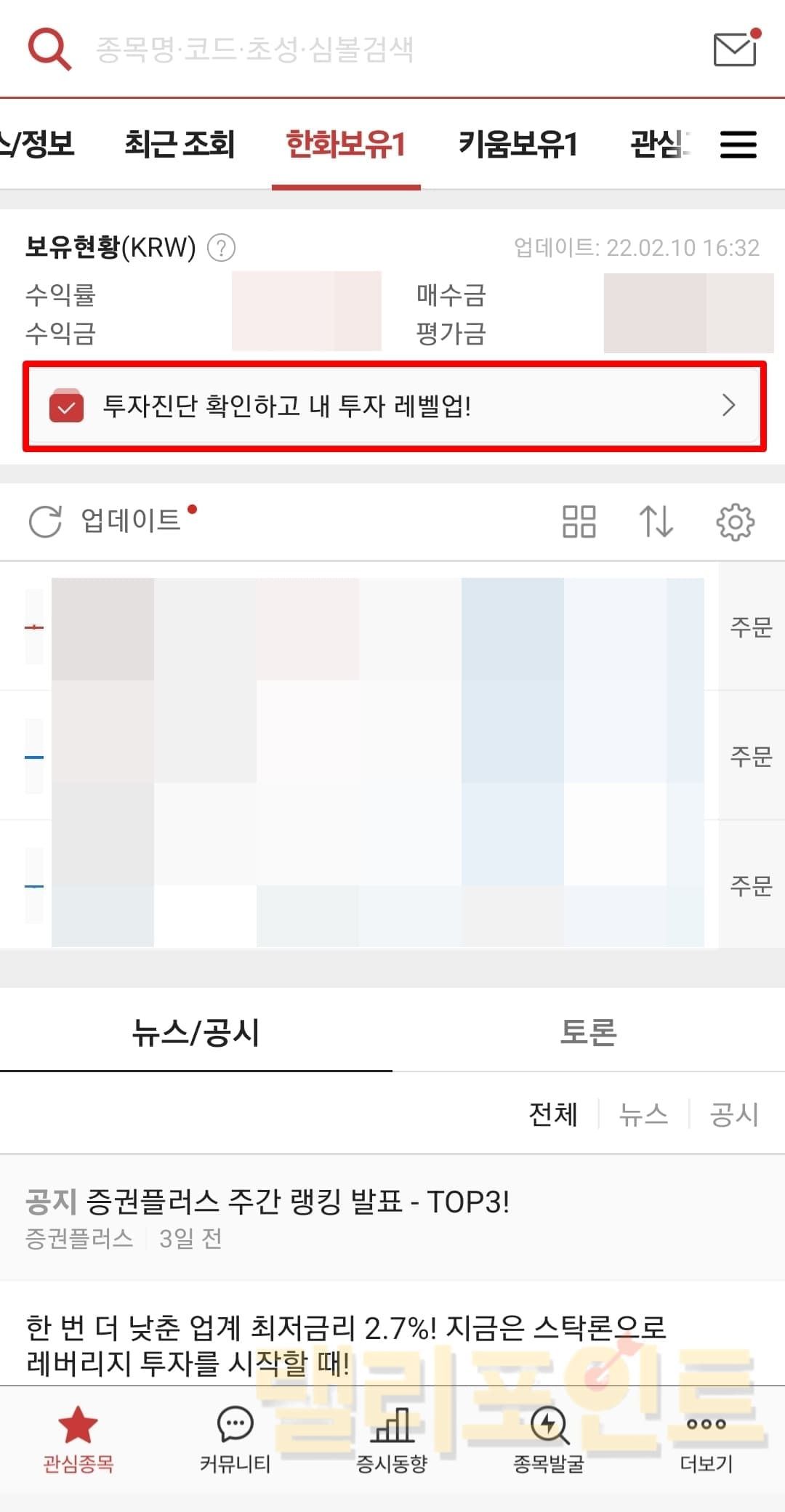
Task: Change to grid view layout
Action: click(x=579, y=521)
